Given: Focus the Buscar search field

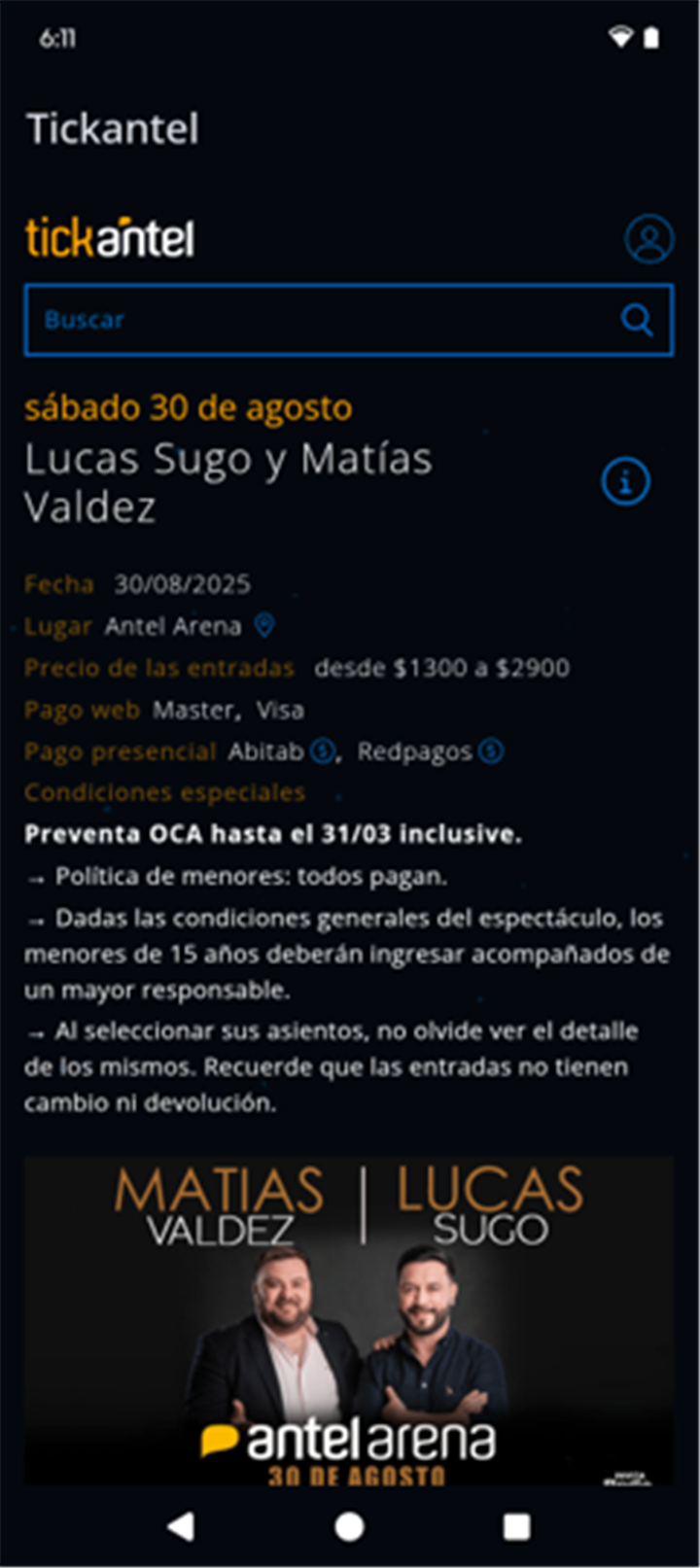Looking at the screenshot, I should tap(321, 320).
